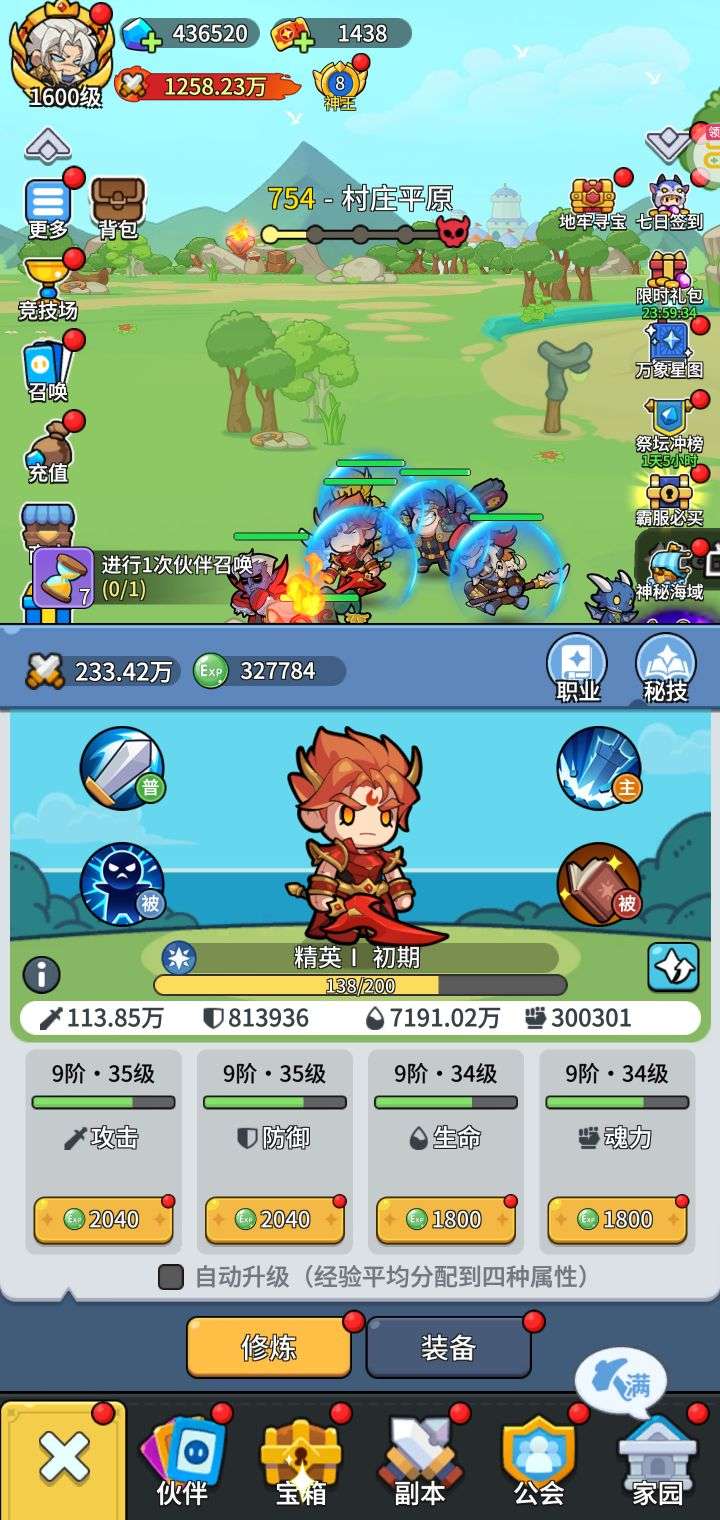This screenshot has height=1520, width=720.
Task: Open the 公会 guild section
Action: [538, 1460]
